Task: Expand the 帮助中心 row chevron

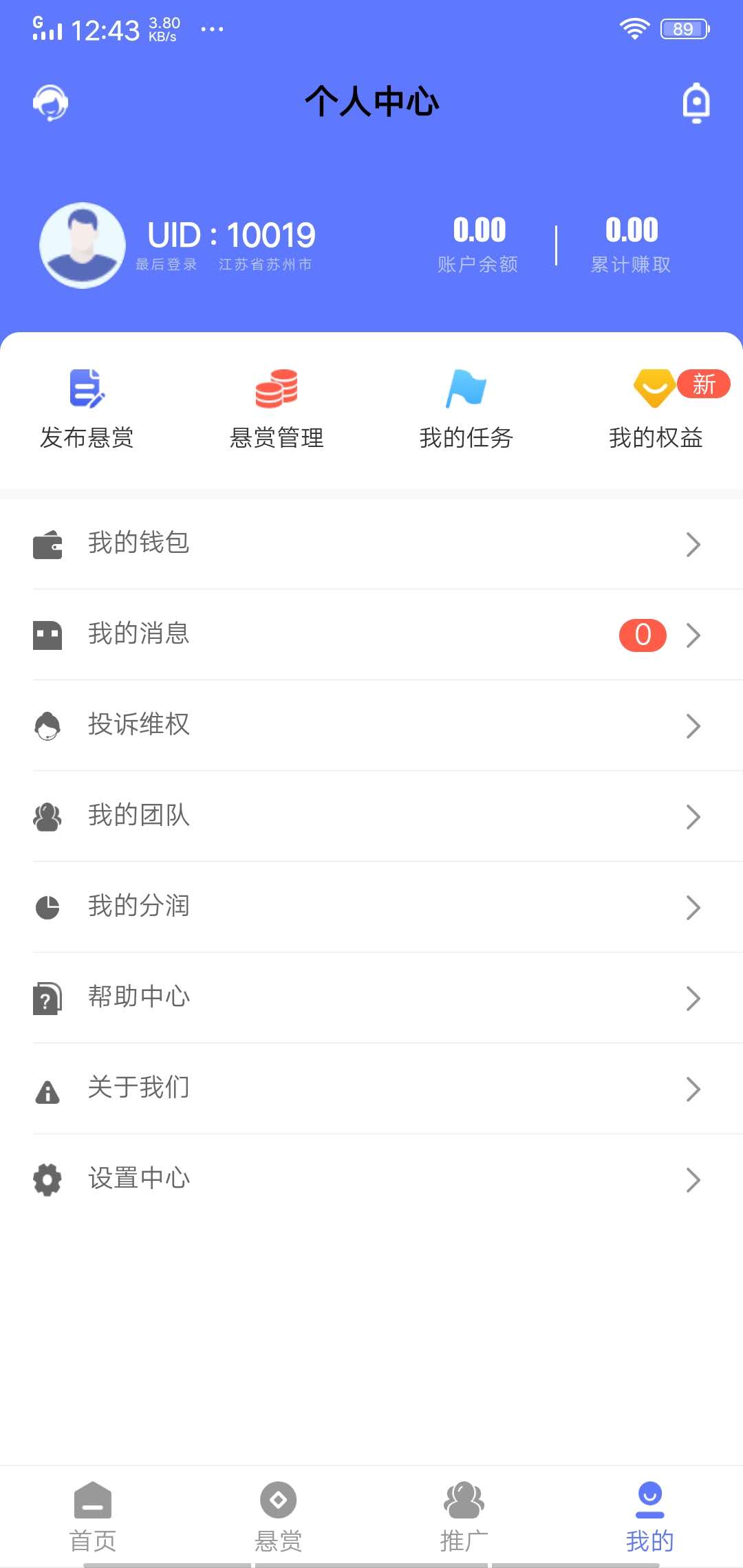Action: coord(693,998)
